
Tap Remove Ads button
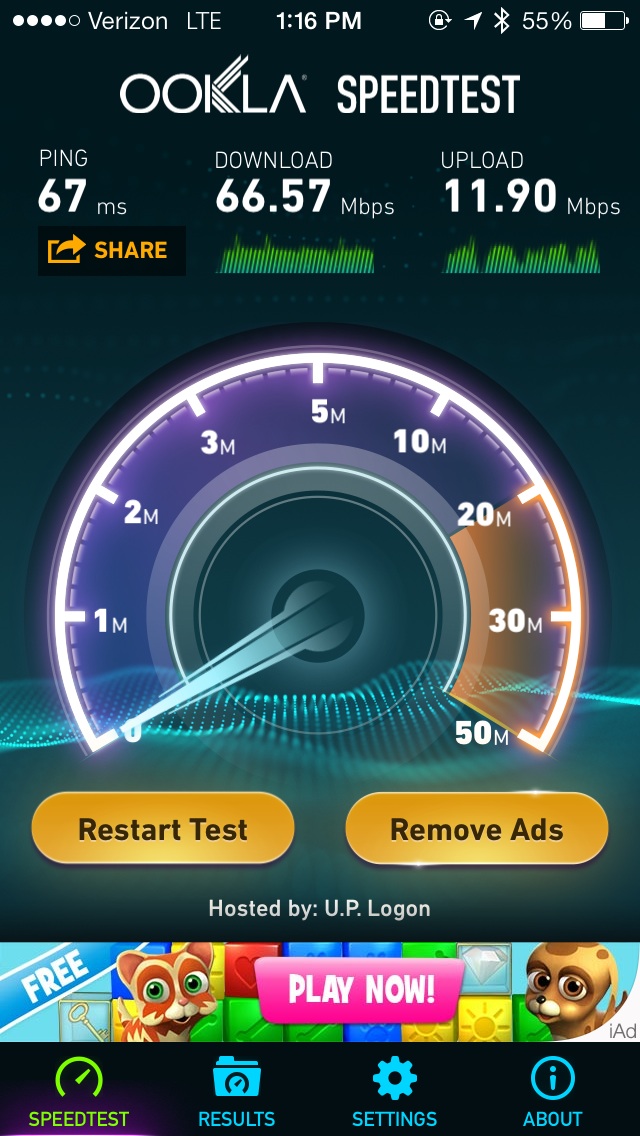(477, 829)
